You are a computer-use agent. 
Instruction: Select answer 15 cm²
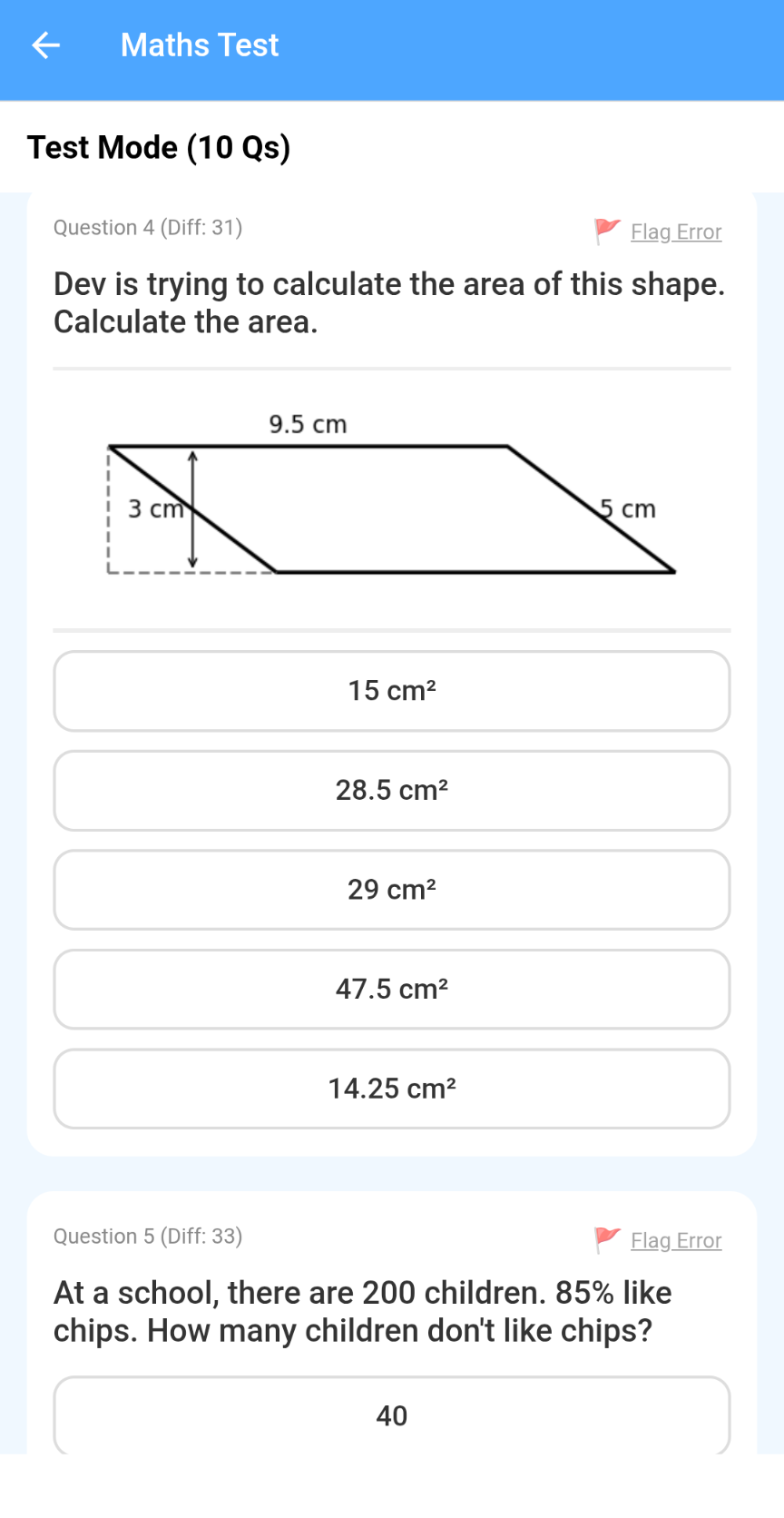click(x=392, y=691)
